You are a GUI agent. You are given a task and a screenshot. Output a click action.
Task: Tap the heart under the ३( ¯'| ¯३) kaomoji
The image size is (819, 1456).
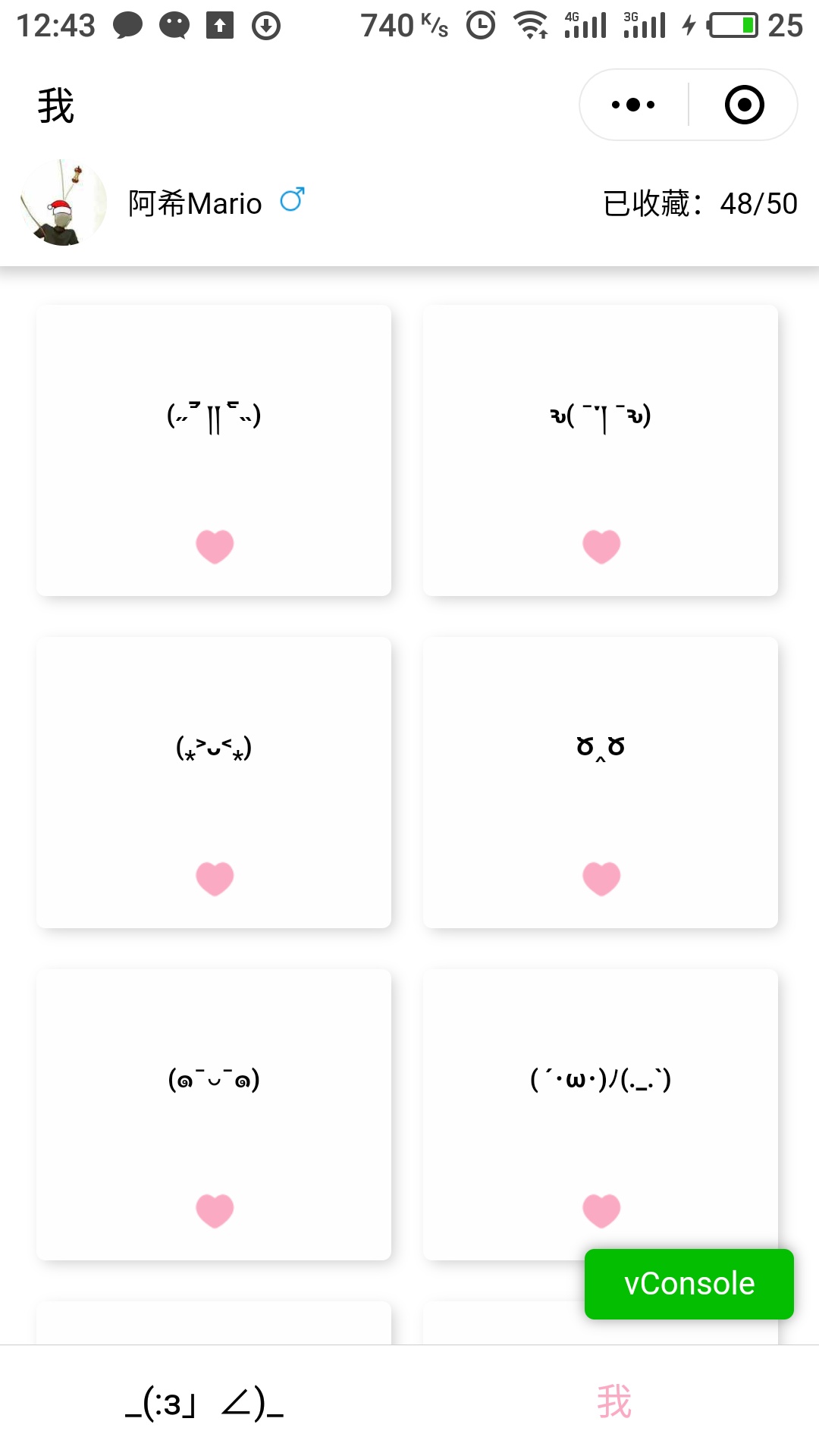click(x=601, y=546)
